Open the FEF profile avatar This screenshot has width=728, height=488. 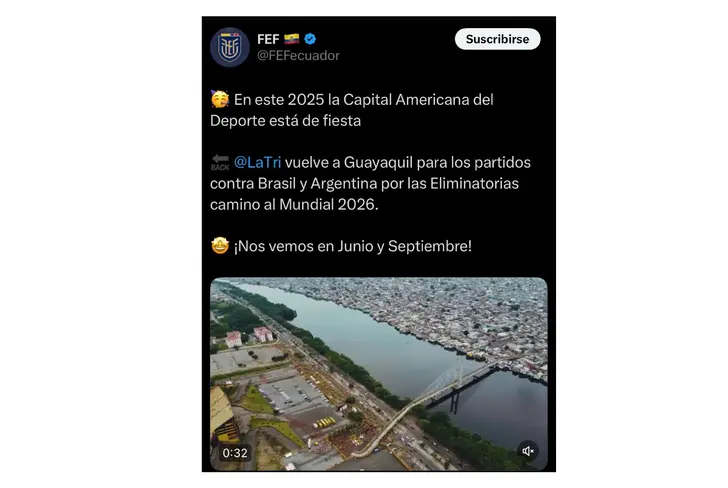pos(229,47)
